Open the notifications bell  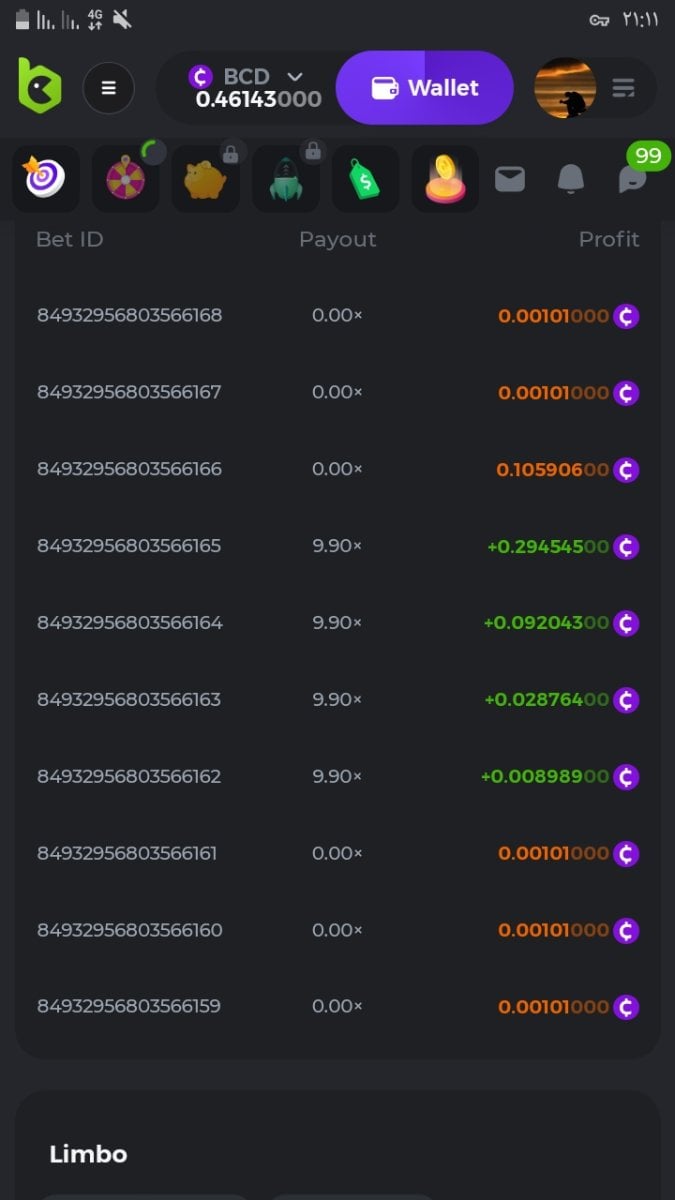pos(571,179)
